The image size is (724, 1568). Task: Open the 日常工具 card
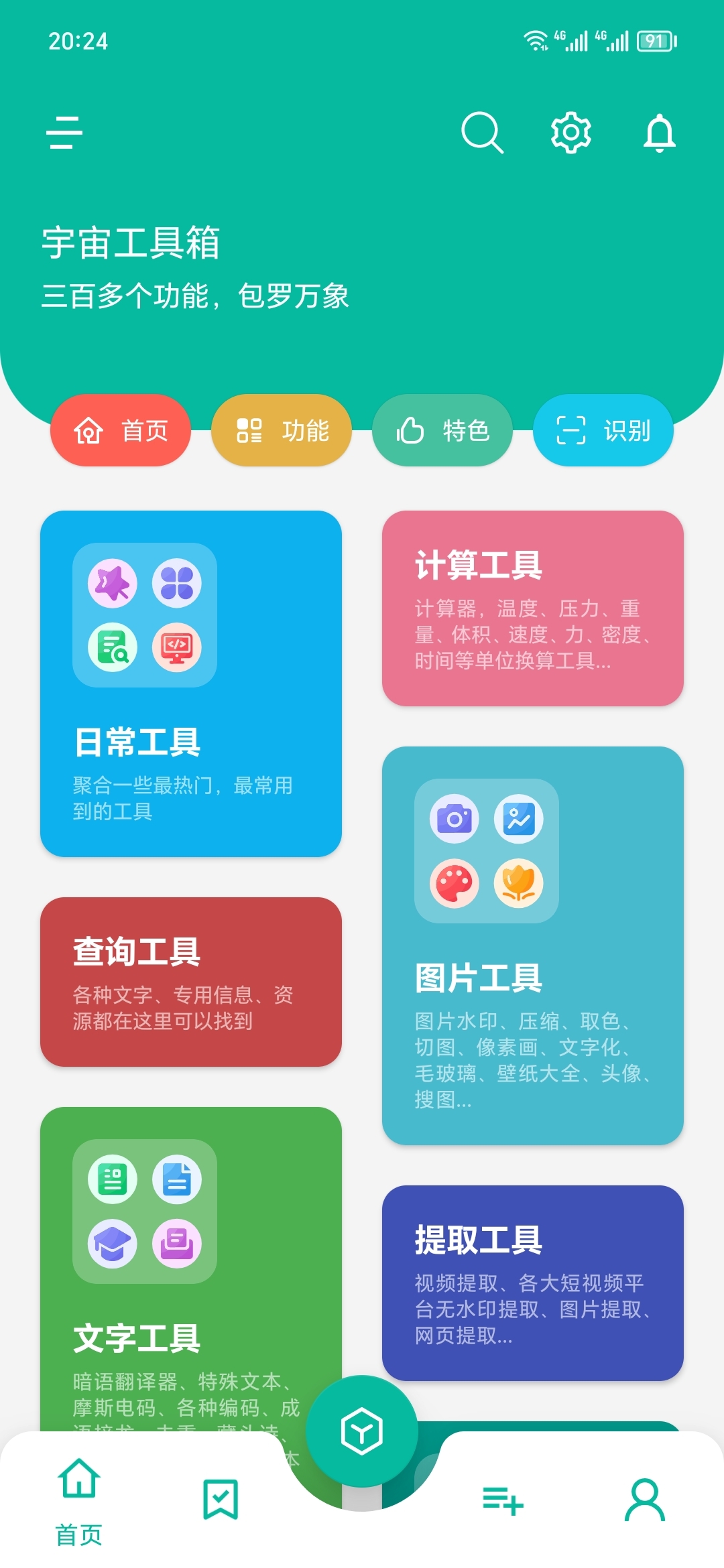pyautogui.click(x=191, y=683)
